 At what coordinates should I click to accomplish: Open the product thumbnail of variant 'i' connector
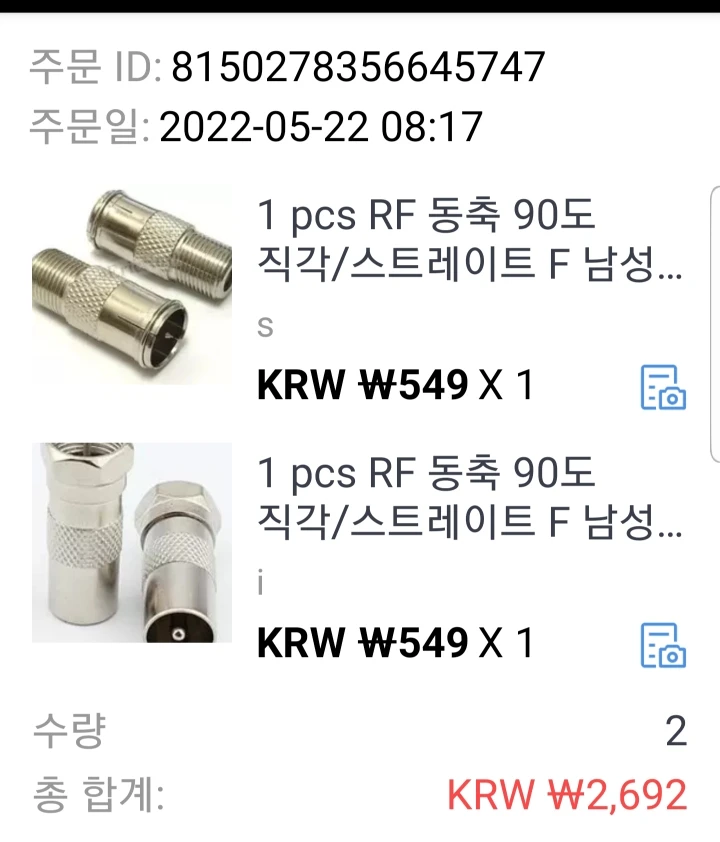(x=132, y=543)
